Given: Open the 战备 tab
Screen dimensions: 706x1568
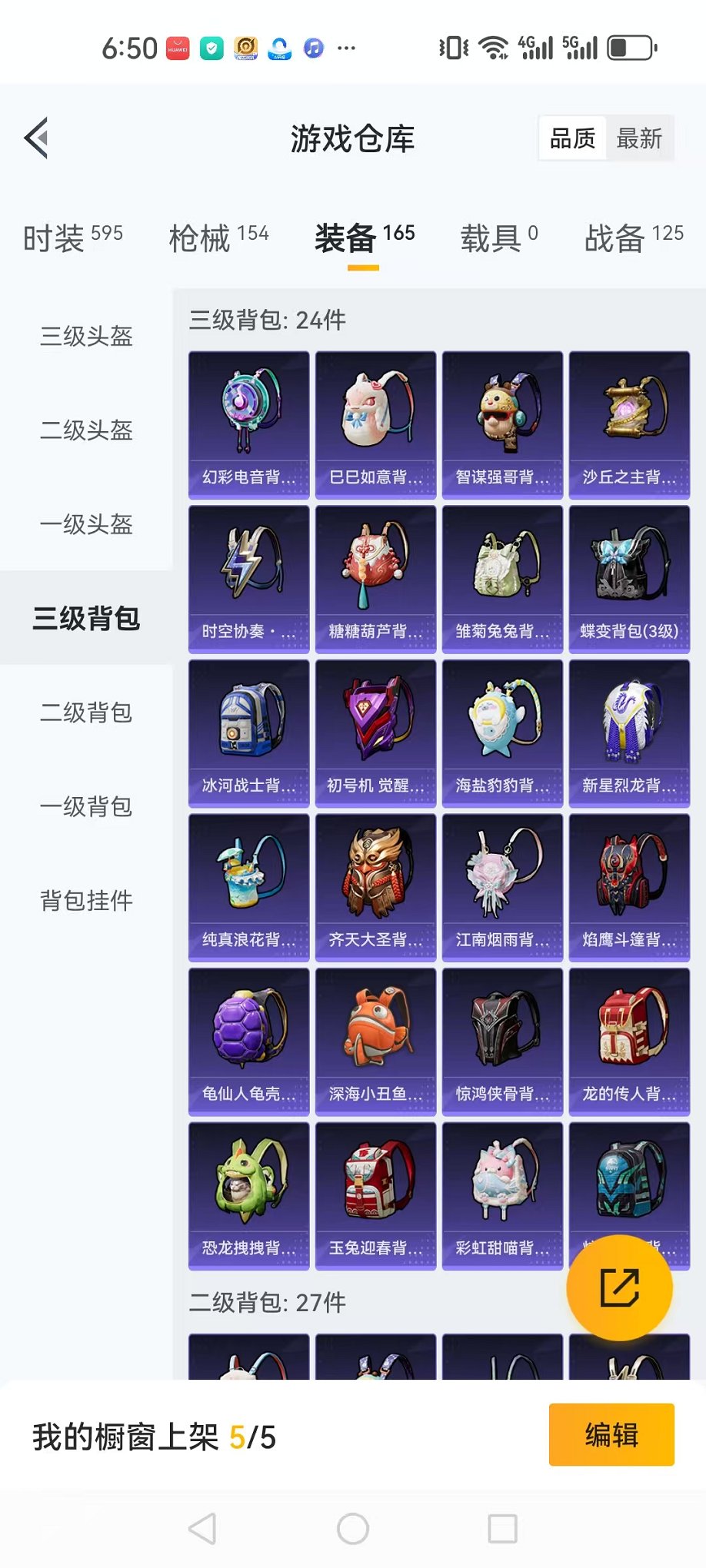Looking at the screenshot, I should point(633,238).
